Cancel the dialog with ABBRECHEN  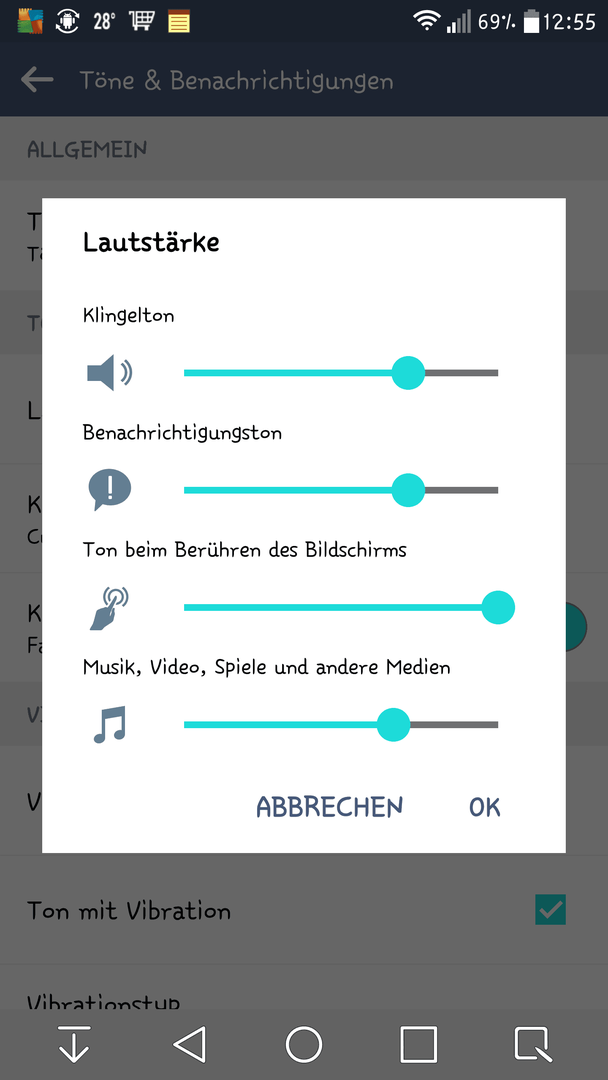[x=329, y=807]
